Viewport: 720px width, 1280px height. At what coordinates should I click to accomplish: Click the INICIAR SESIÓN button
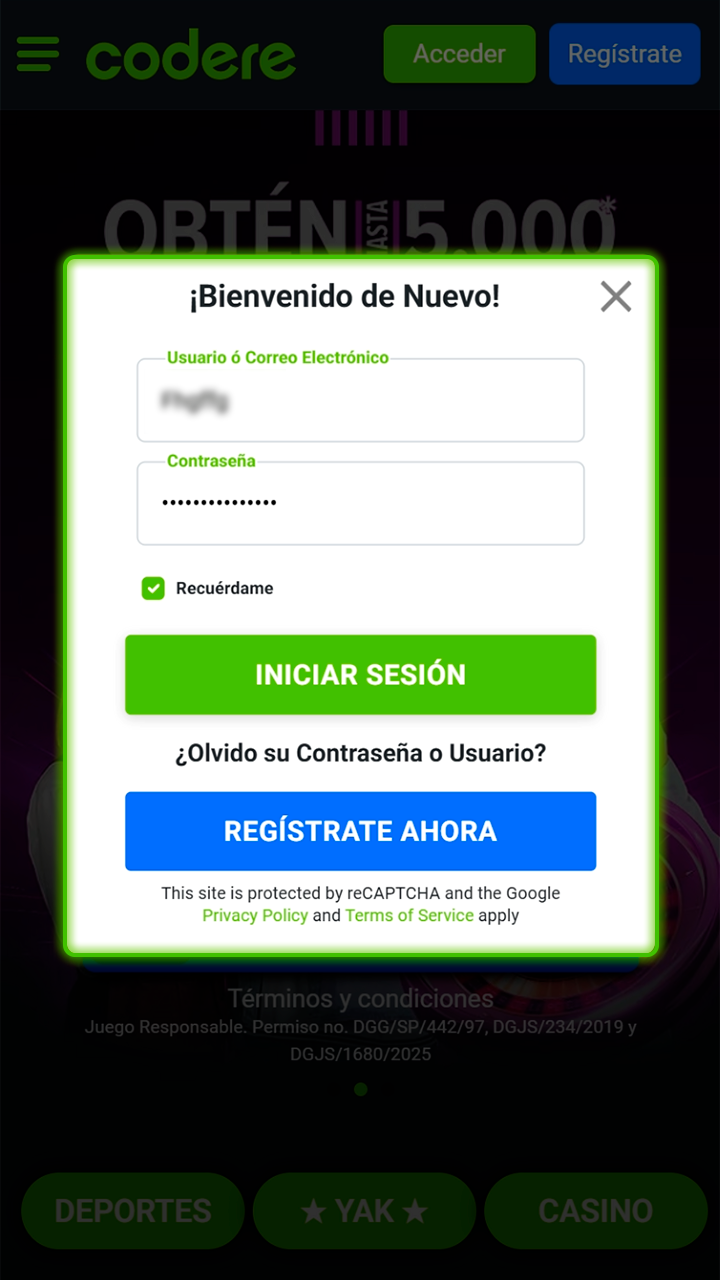360,674
